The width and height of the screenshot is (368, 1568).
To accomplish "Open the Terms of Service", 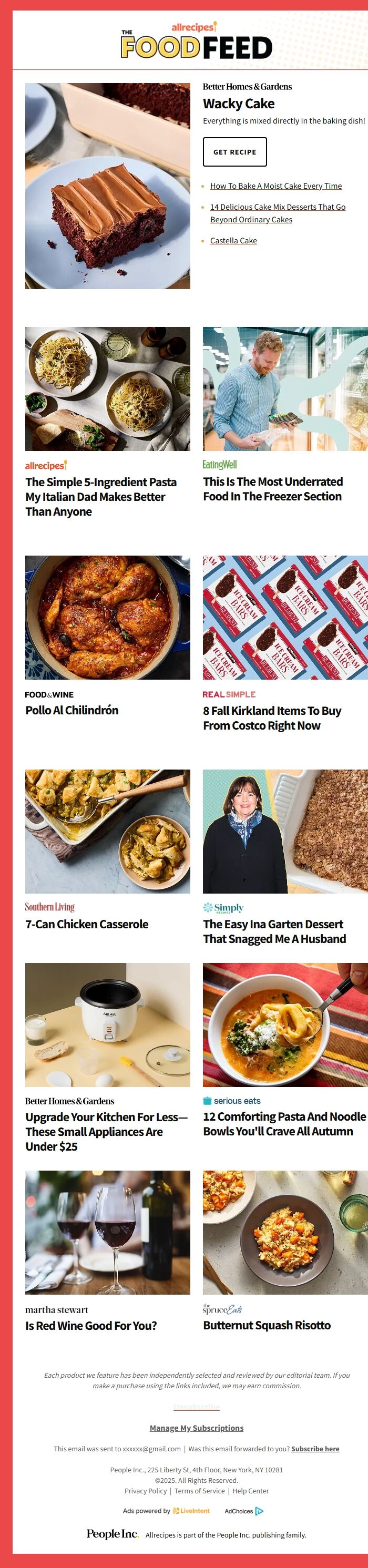I will click(x=199, y=1490).
